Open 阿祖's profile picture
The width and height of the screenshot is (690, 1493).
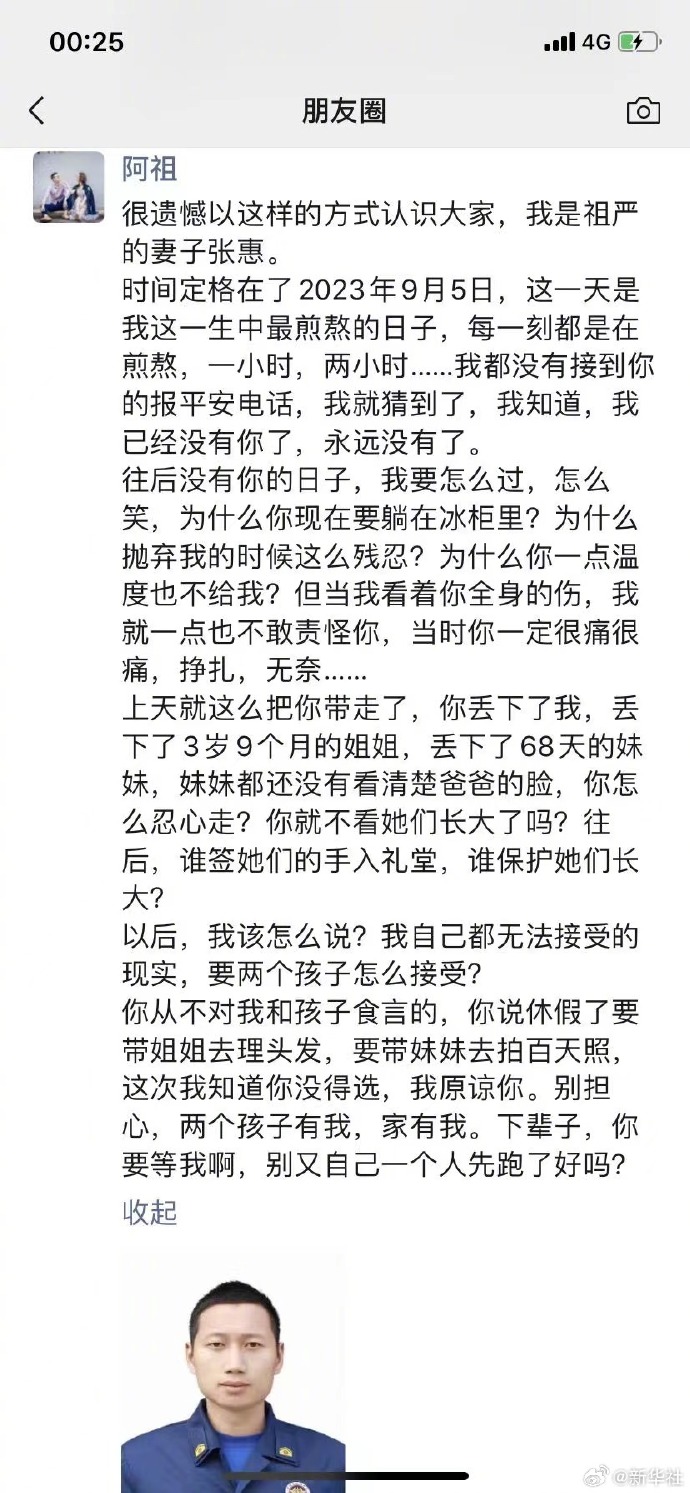pos(69,187)
